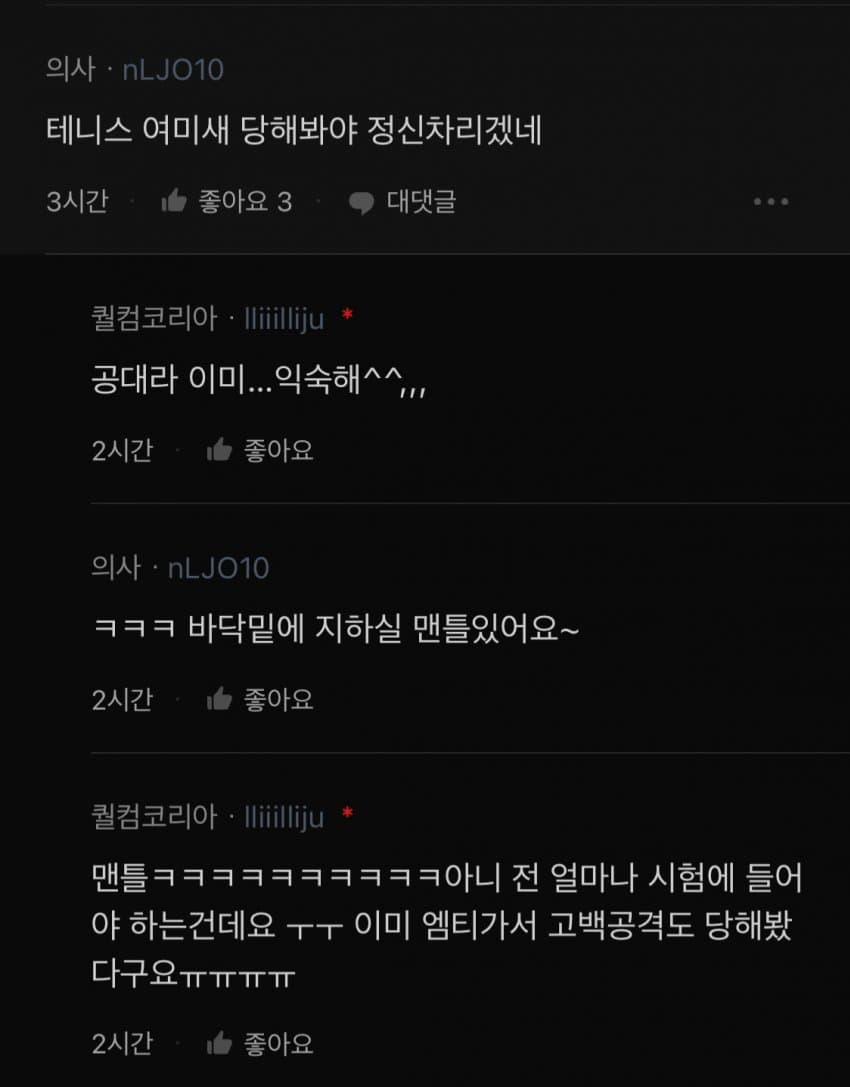Image resolution: width=850 pixels, height=1087 pixels.
Task: Like the comment about 테니스 여미새
Action: pyautogui.click(x=226, y=202)
